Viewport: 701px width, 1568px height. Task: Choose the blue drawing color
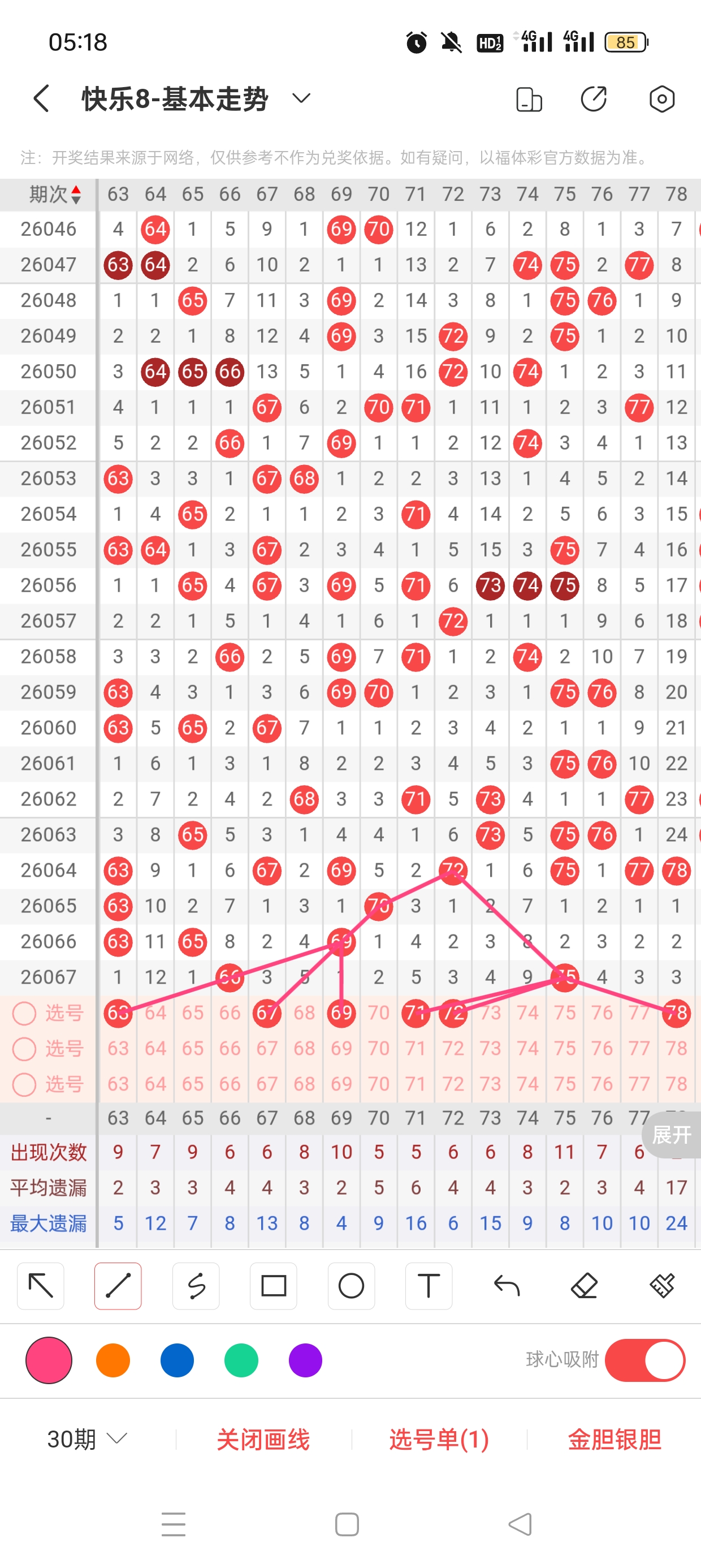[x=177, y=1360]
